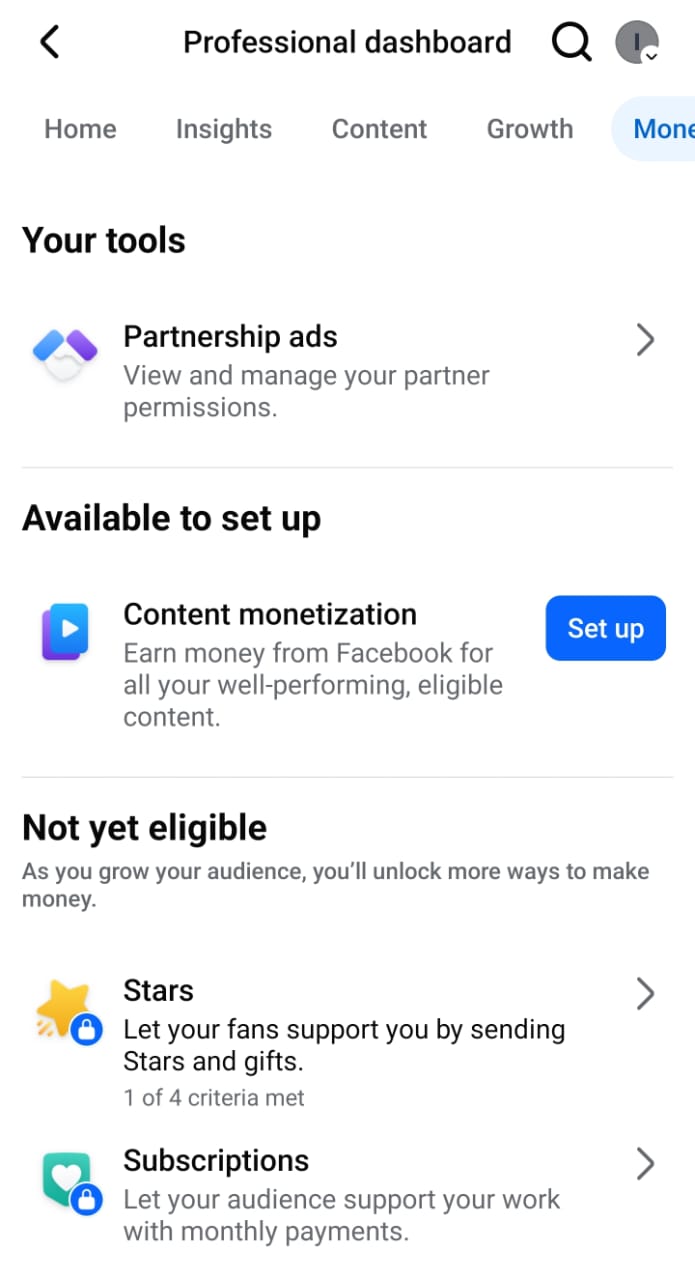Switch to the Growth tab

(x=530, y=129)
